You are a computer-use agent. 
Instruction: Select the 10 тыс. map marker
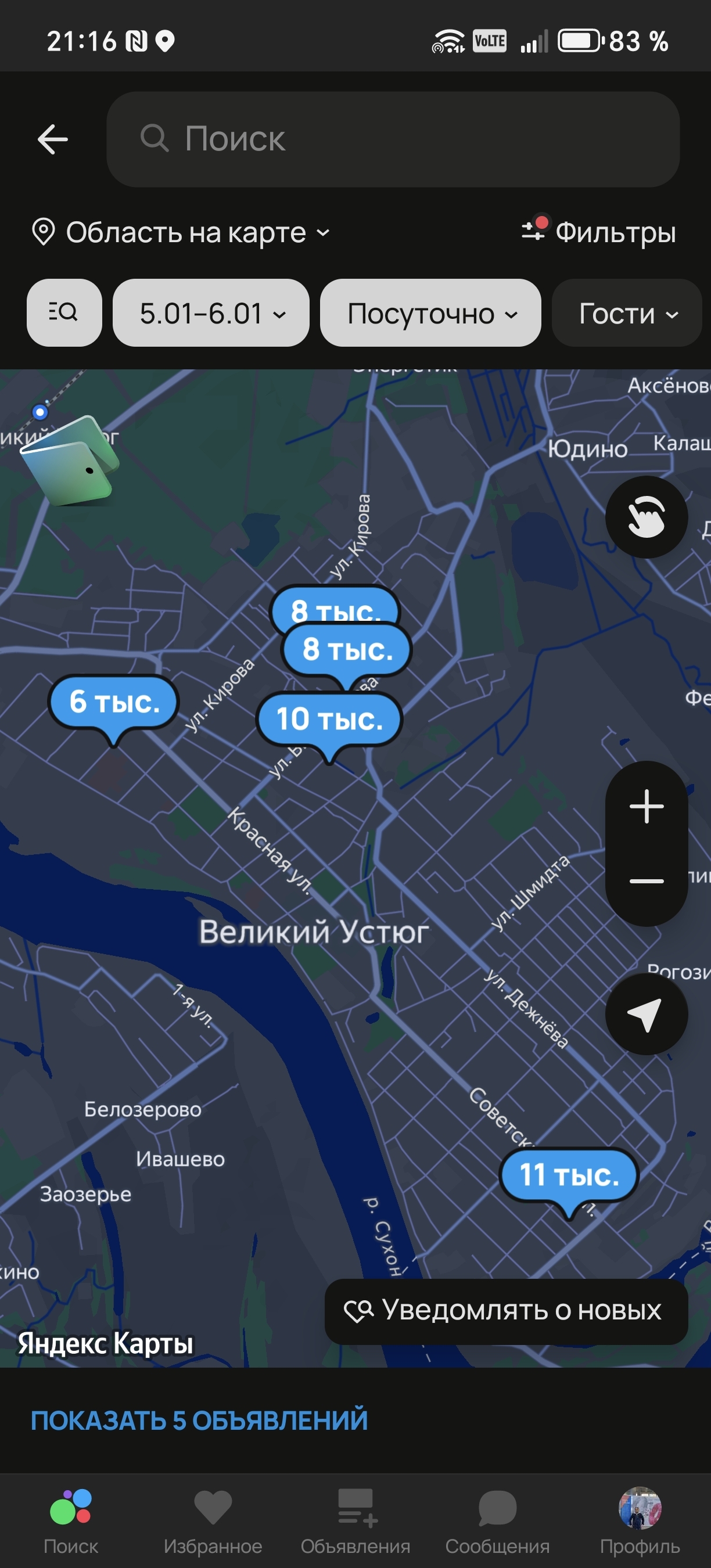point(329,720)
